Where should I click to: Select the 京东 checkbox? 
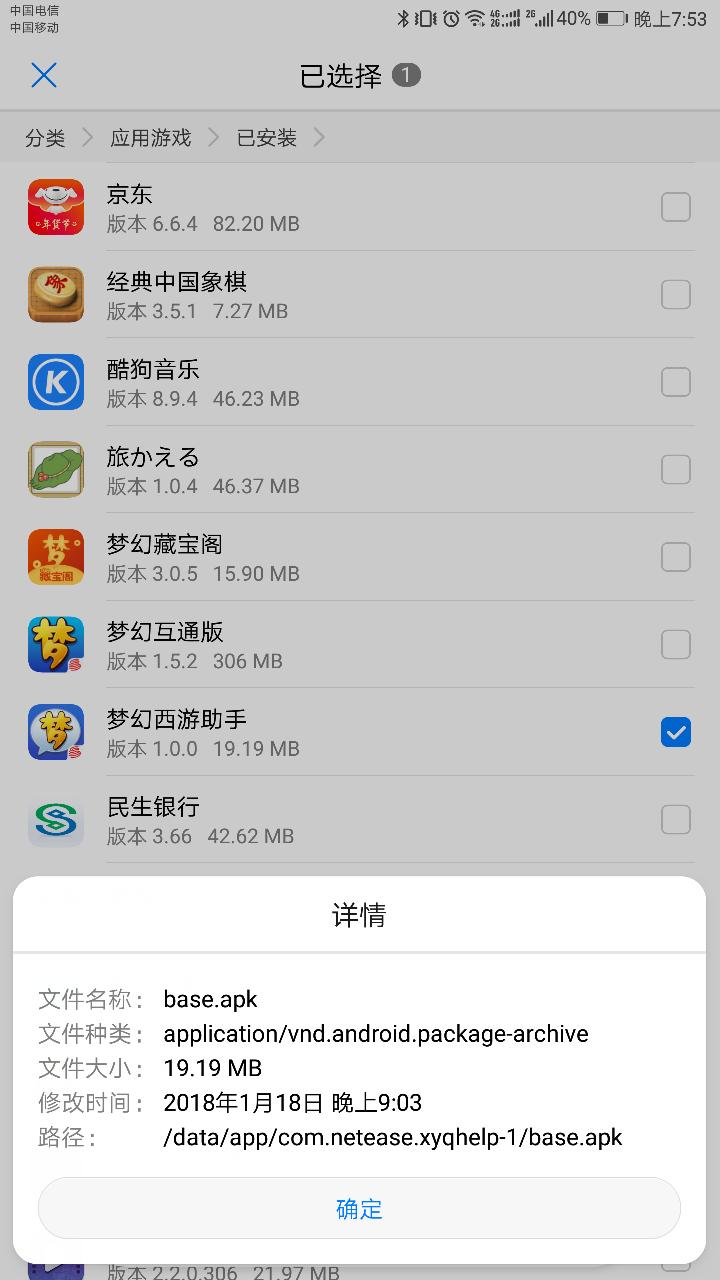676,208
